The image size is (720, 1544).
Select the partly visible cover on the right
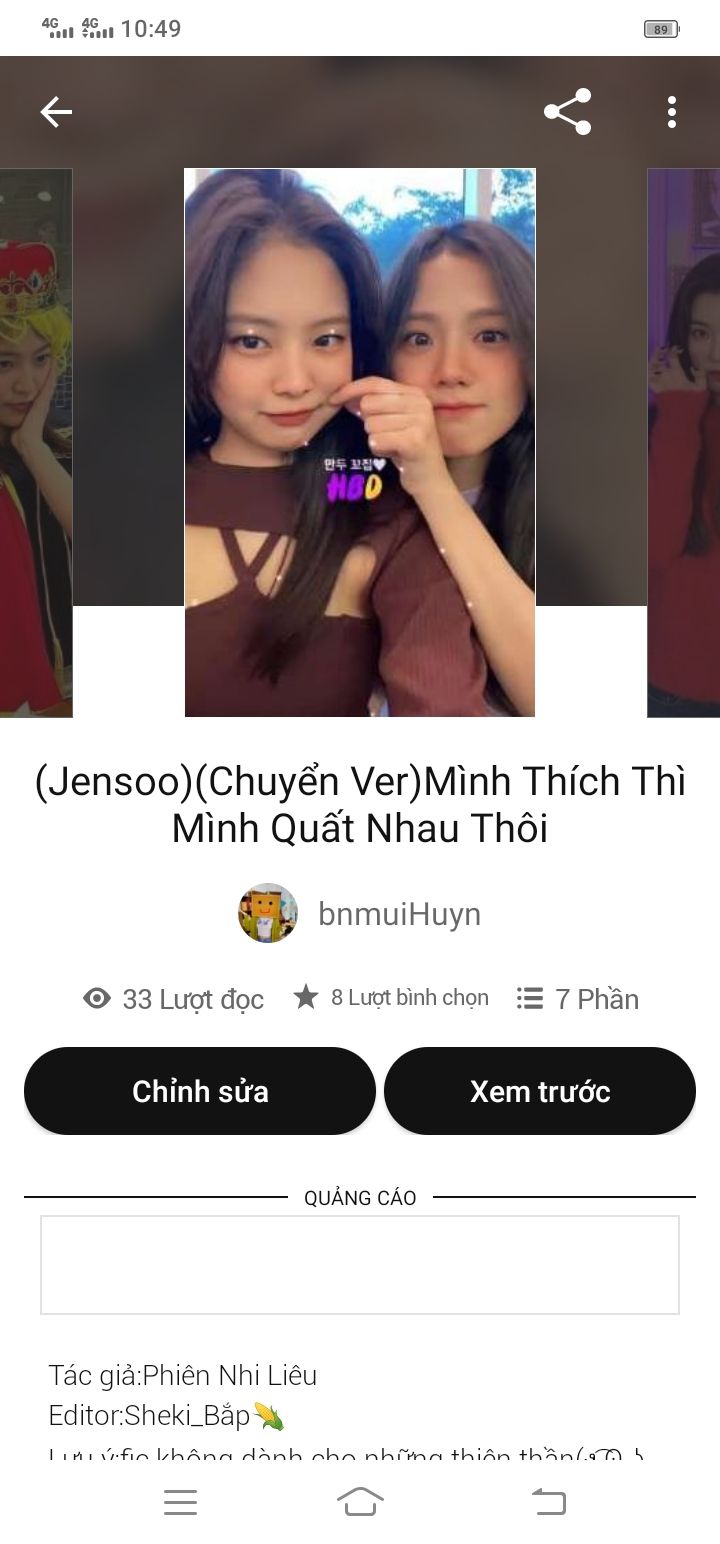click(684, 442)
